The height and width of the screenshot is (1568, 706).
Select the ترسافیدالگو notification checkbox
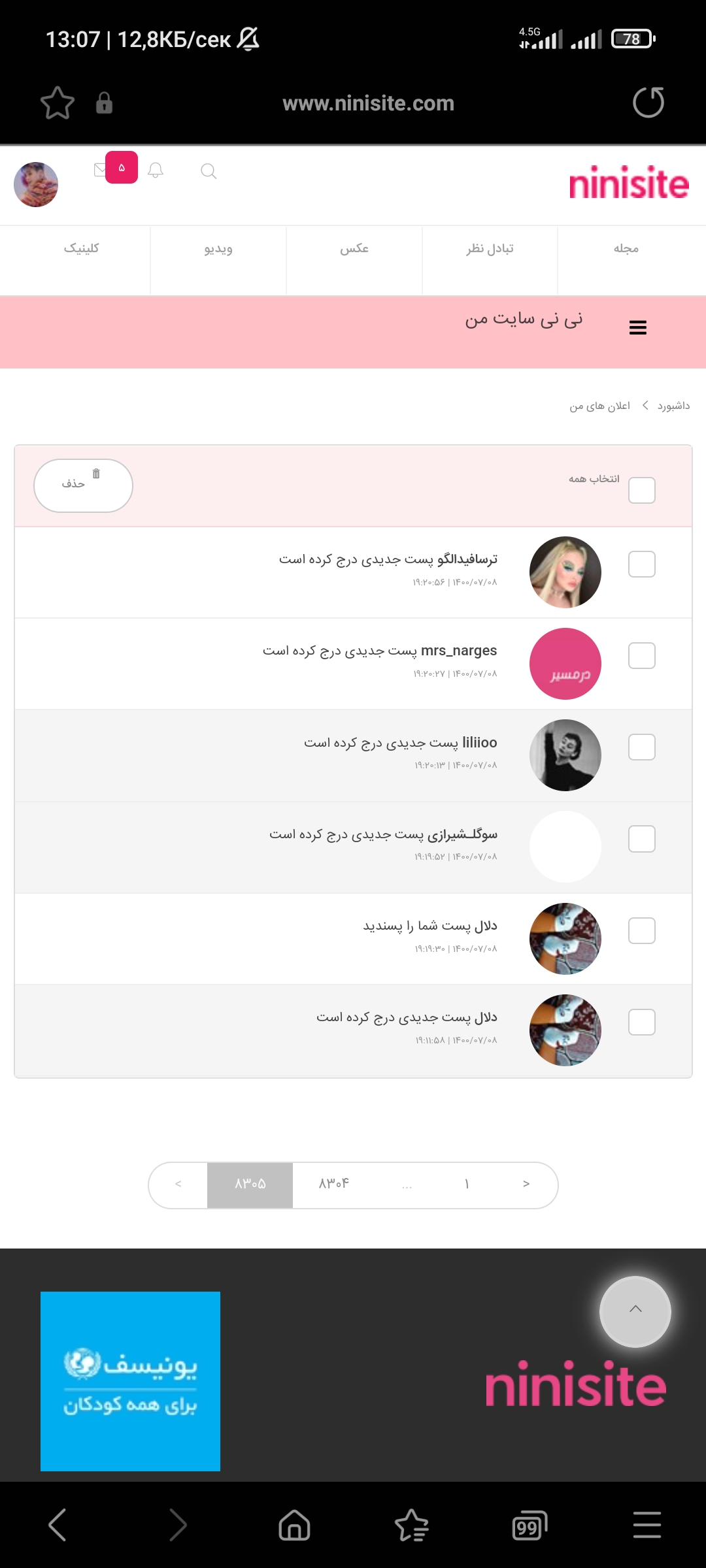(x=641, y=564)
